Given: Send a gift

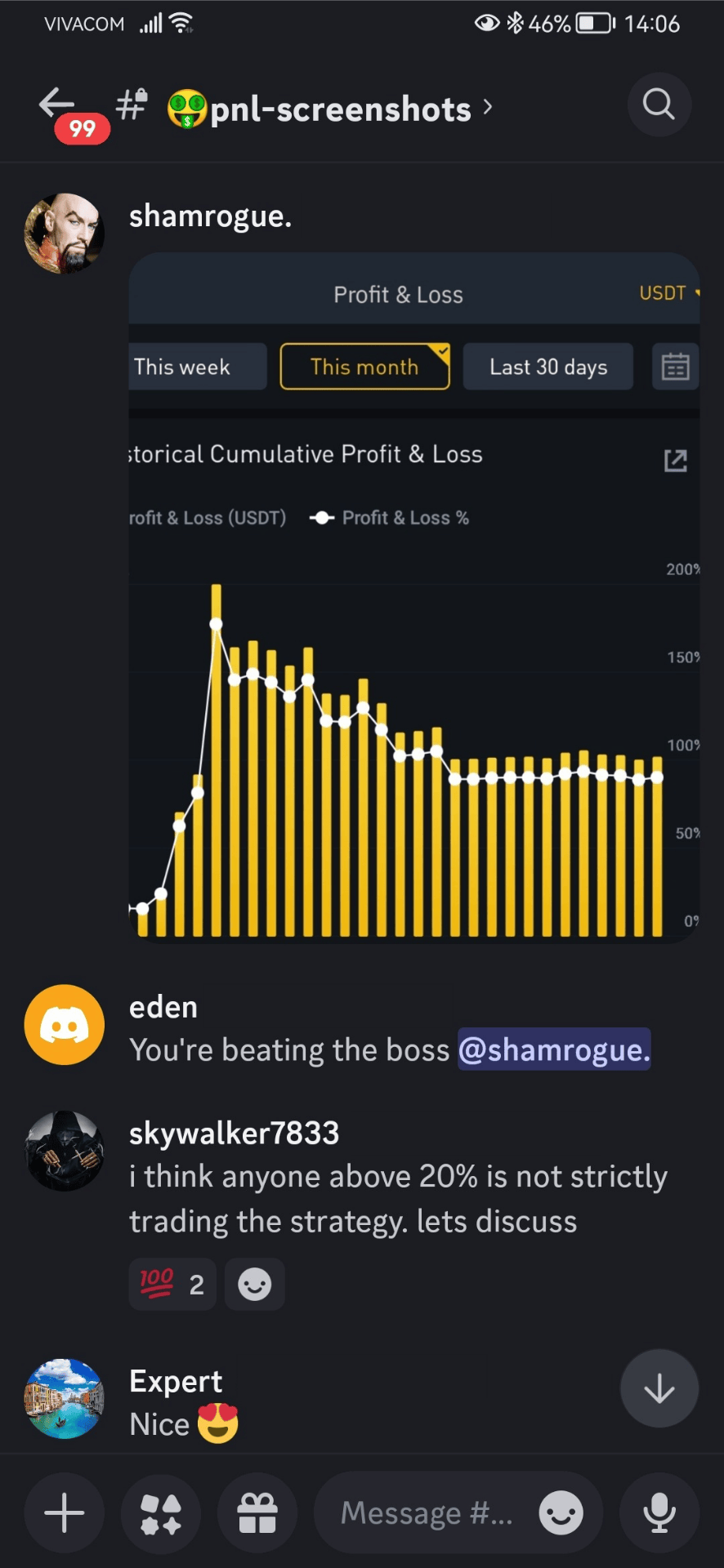Looking at the screenshot, I should [x=257, y=1513].
